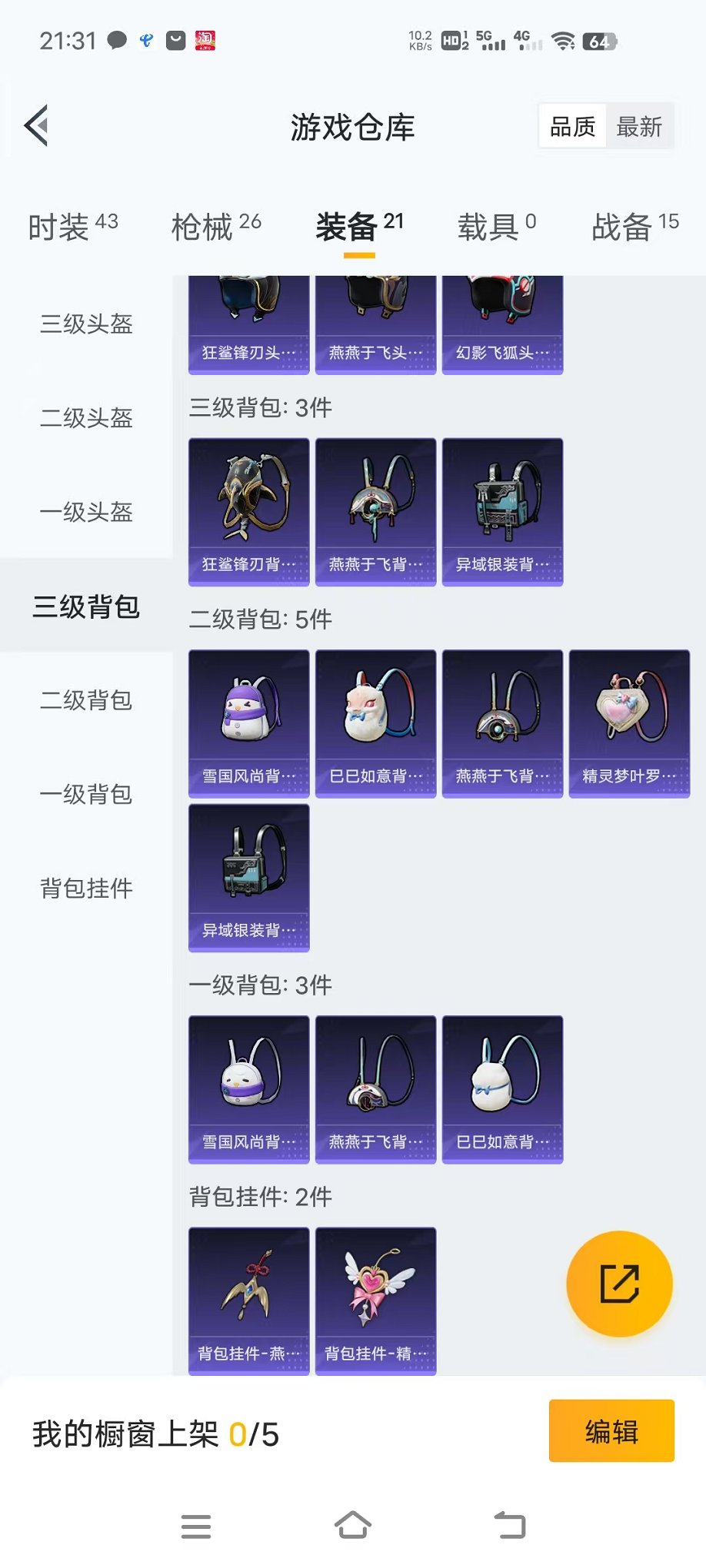Tap the 编辑 button
Image resolution: width=706 pixels, height=1568 pixels.
pyautogui.click(x=611, y=1431)
